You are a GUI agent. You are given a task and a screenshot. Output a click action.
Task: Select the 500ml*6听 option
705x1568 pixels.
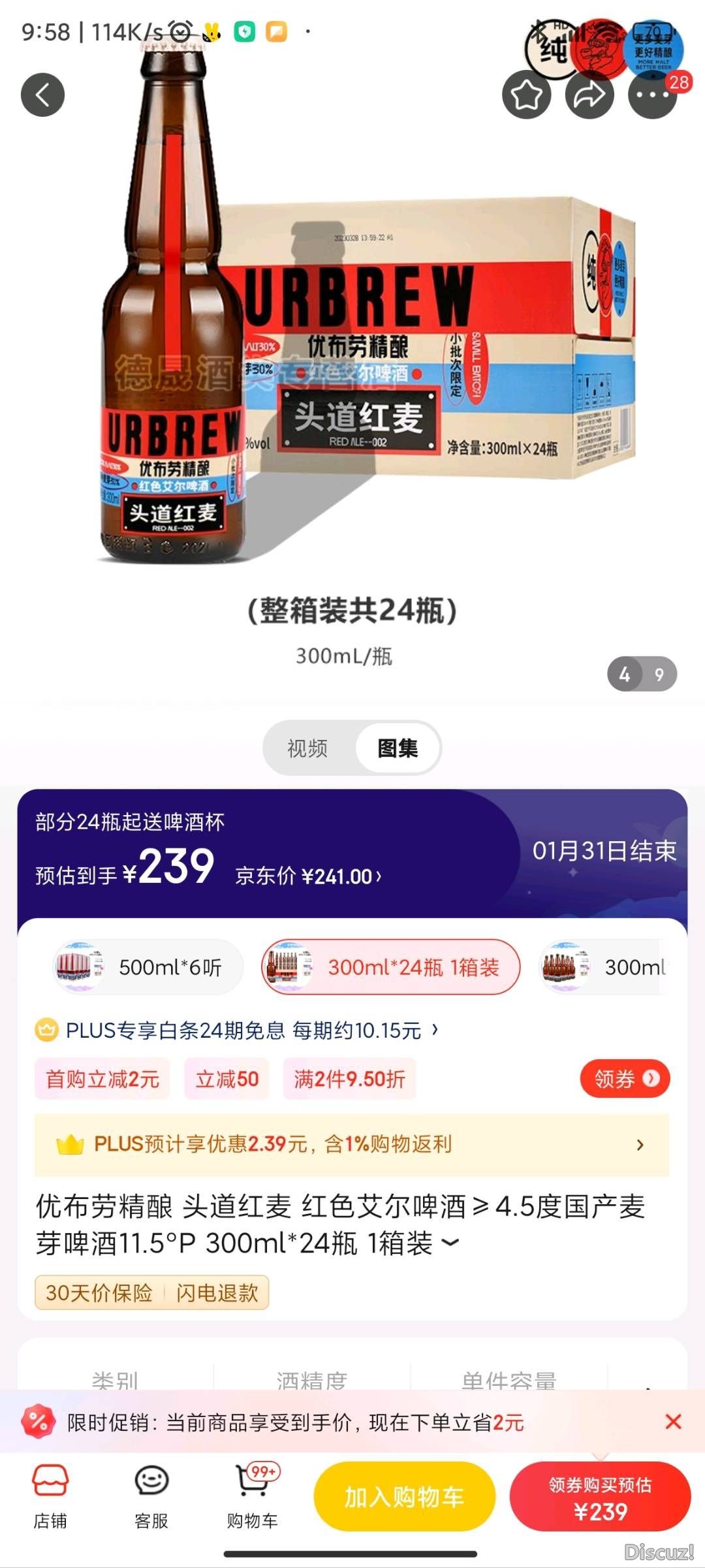point(148,967)
